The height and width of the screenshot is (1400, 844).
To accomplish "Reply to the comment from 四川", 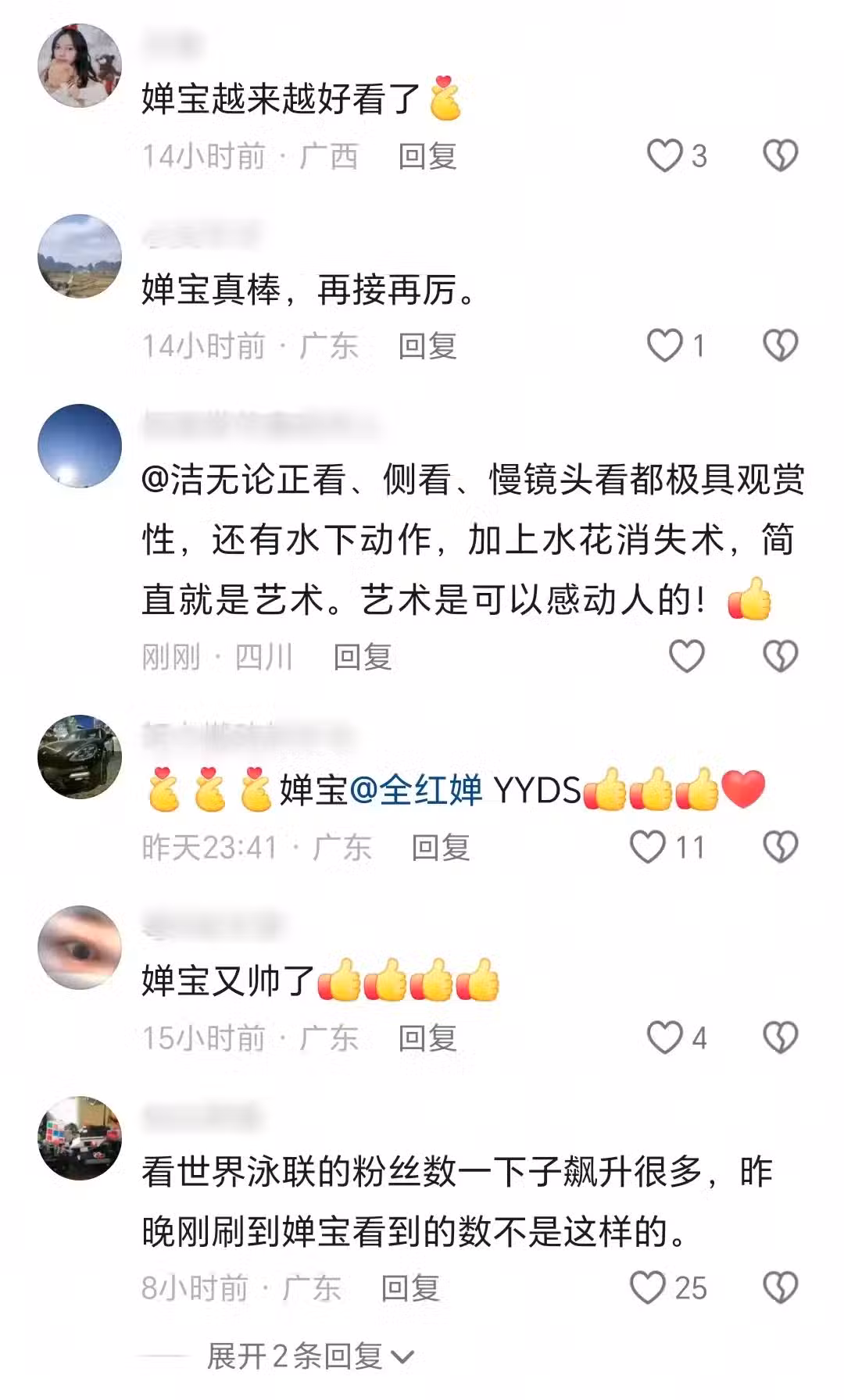I will pos(362,657).
